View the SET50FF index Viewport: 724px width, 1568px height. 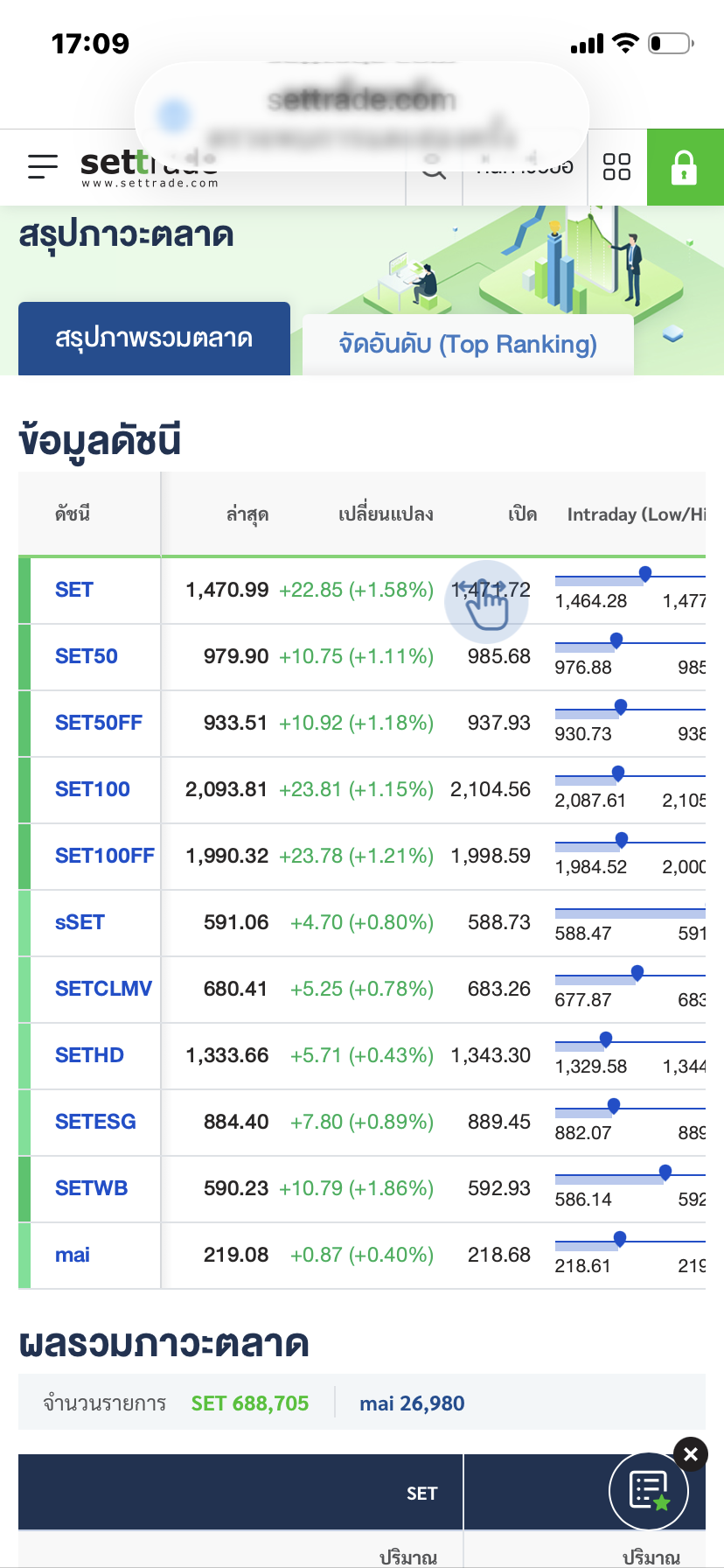(x=99, y=723)
